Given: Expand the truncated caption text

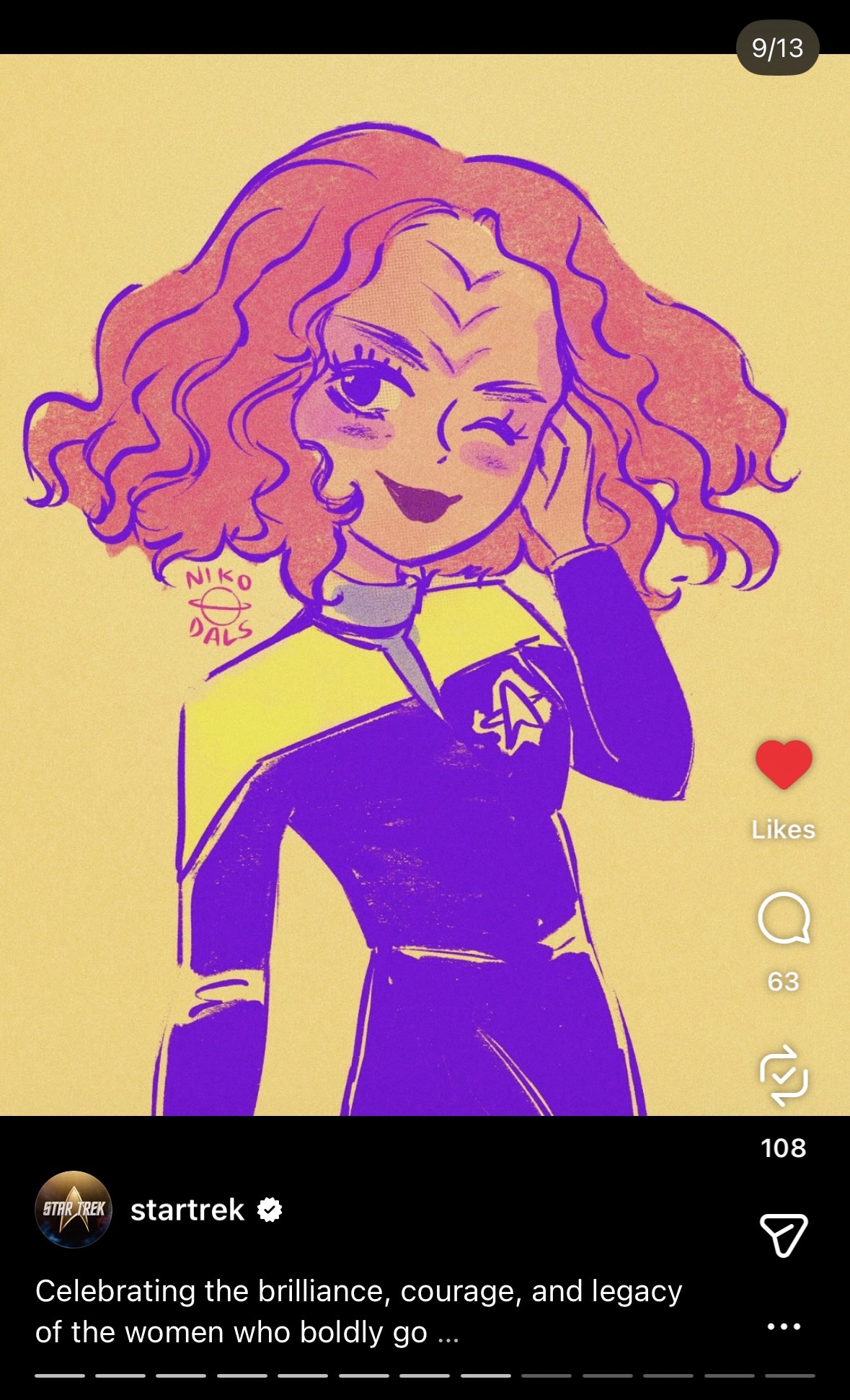Looking at the screenshot, I should (x=448, y=1333).
